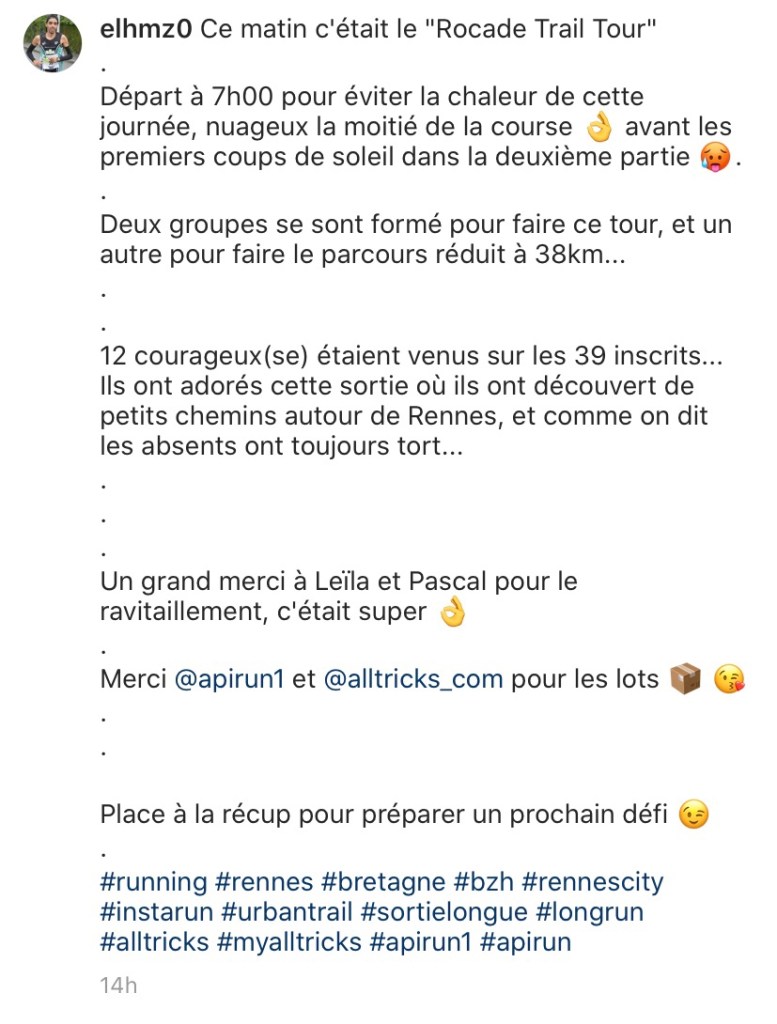Open the #bretagne hashtag

(383, 883)
